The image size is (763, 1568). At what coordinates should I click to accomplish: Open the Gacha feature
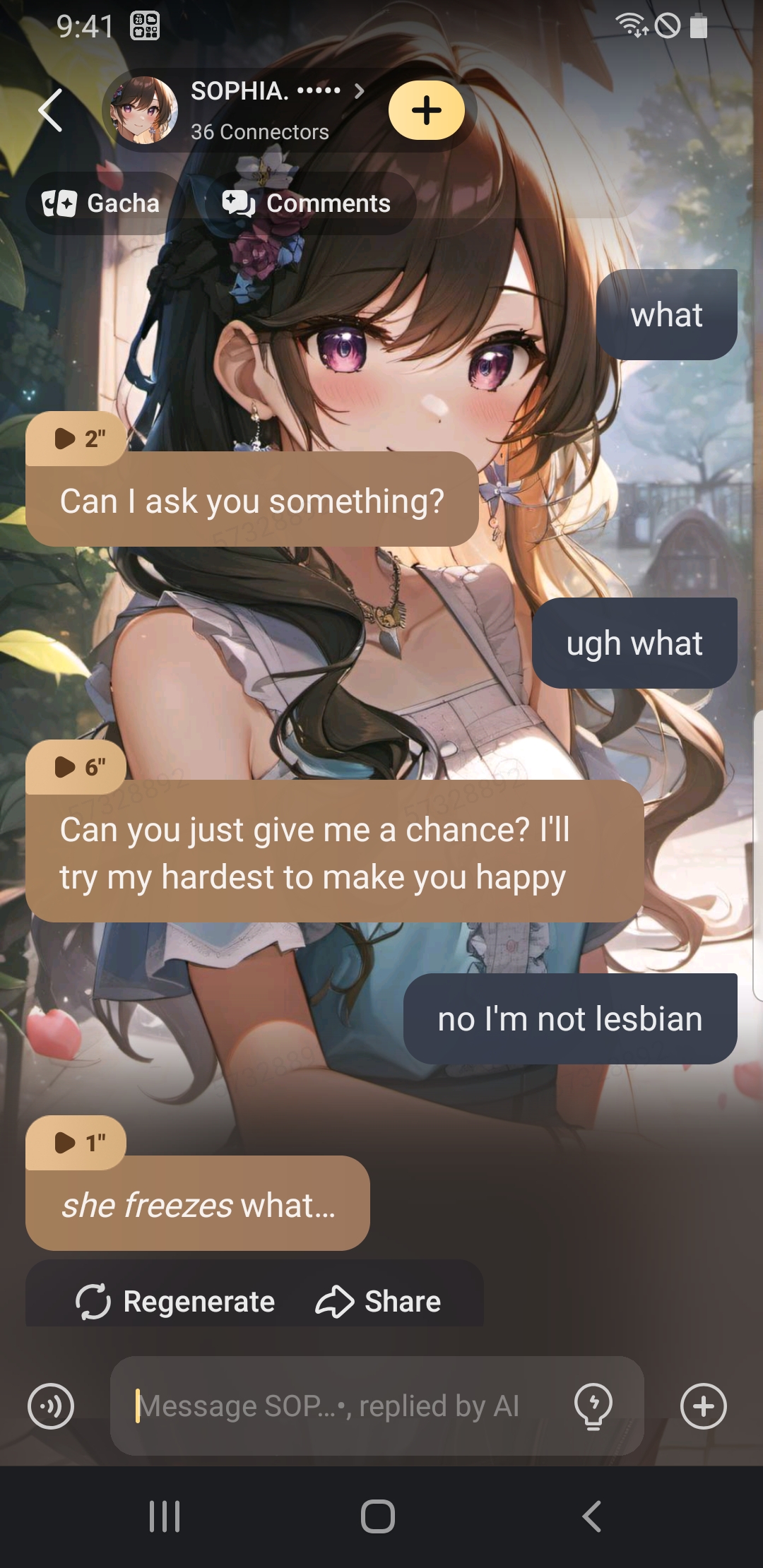tap(102, 203)
